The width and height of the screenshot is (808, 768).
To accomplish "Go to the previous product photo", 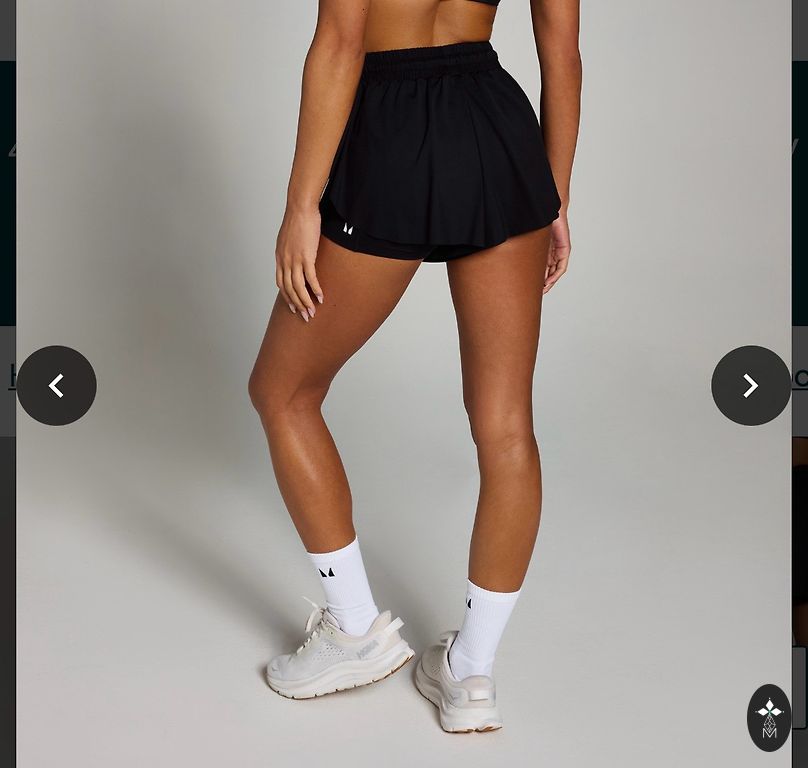I will point(56,386).
